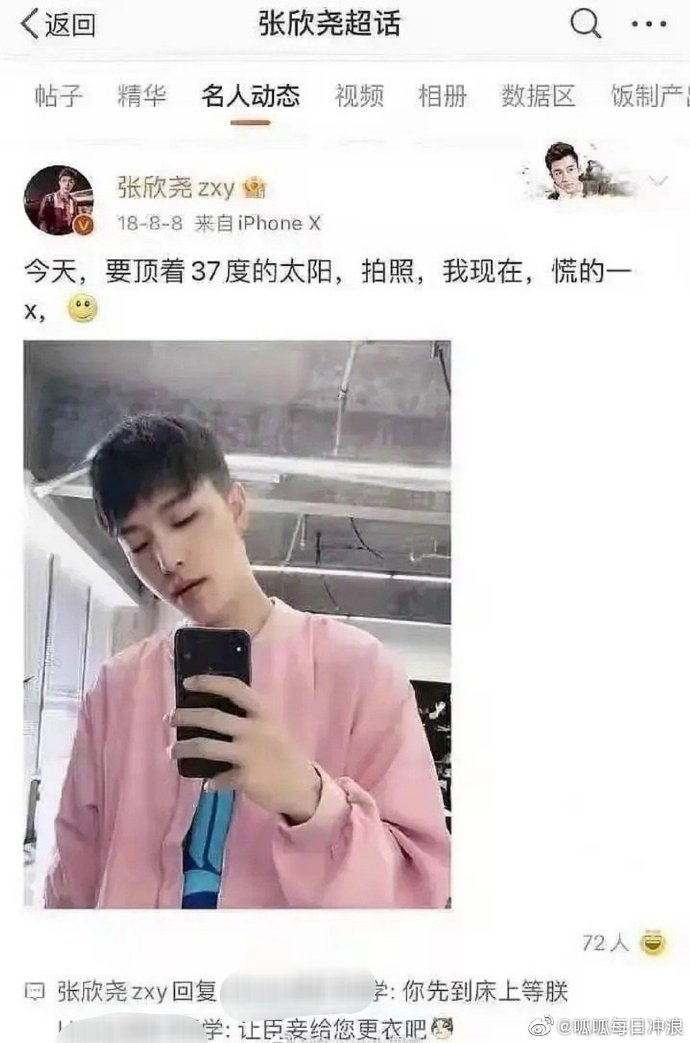
Task: Select the 名人动态 tab
Action: click(250, 96)
